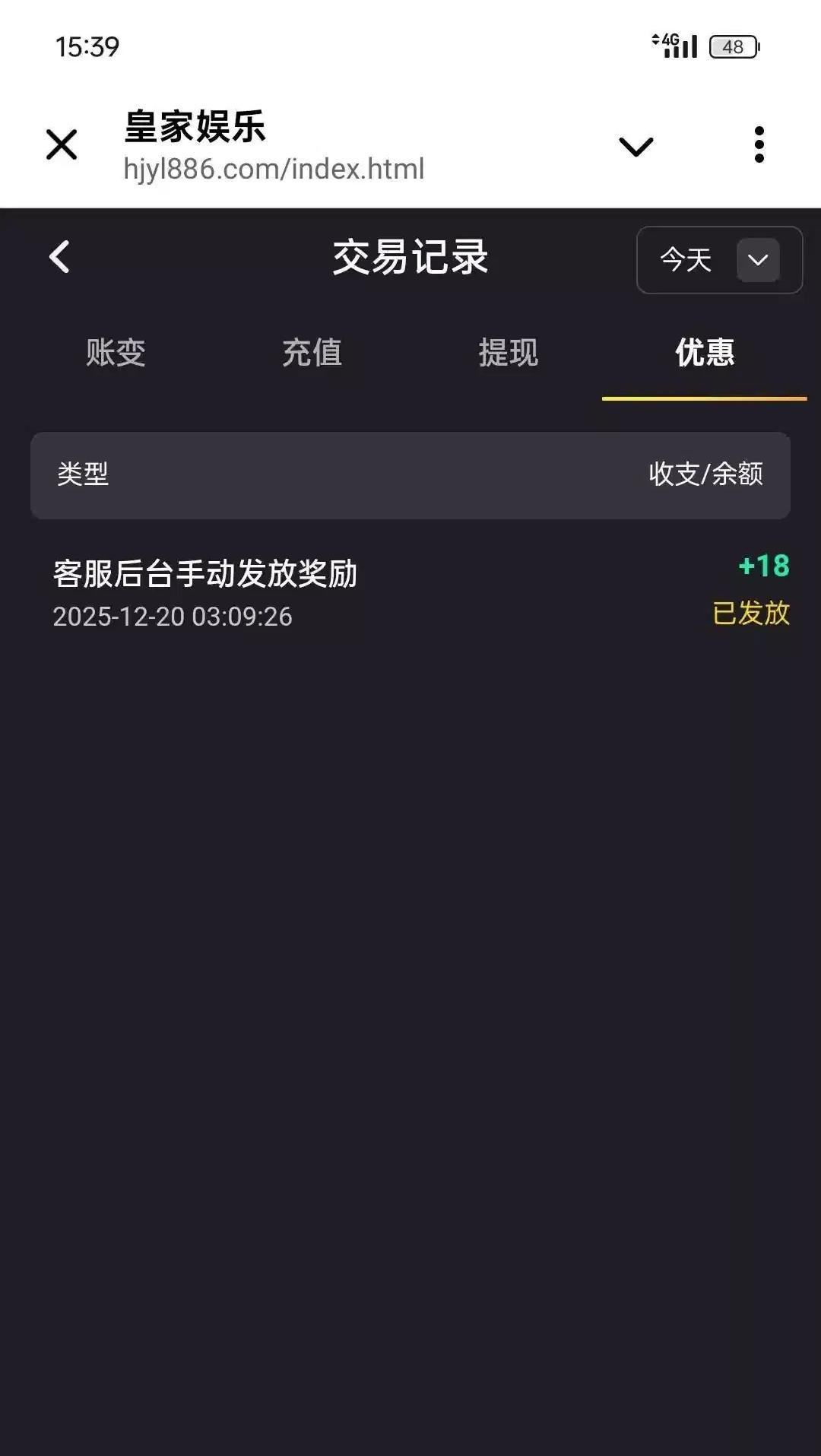Close the 皇家娱乐 web page
821x1456 pixels.
62,144
